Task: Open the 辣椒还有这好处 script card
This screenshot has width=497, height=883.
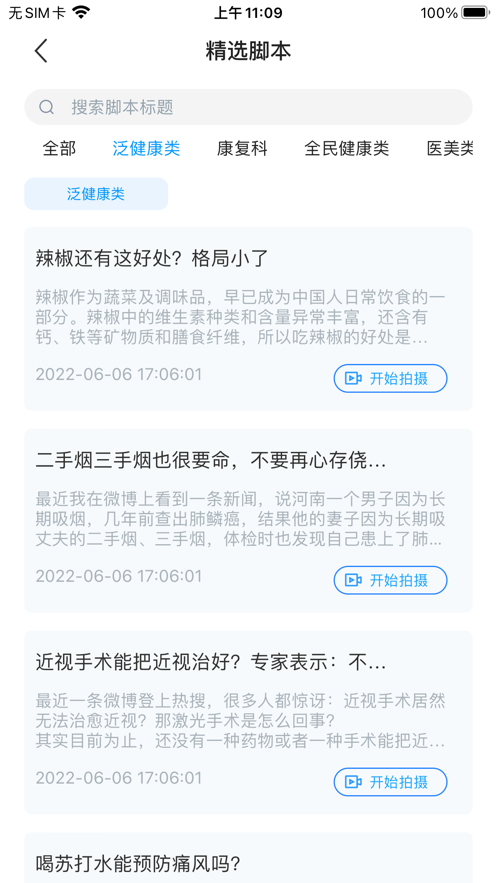Action: pos(248,319)
